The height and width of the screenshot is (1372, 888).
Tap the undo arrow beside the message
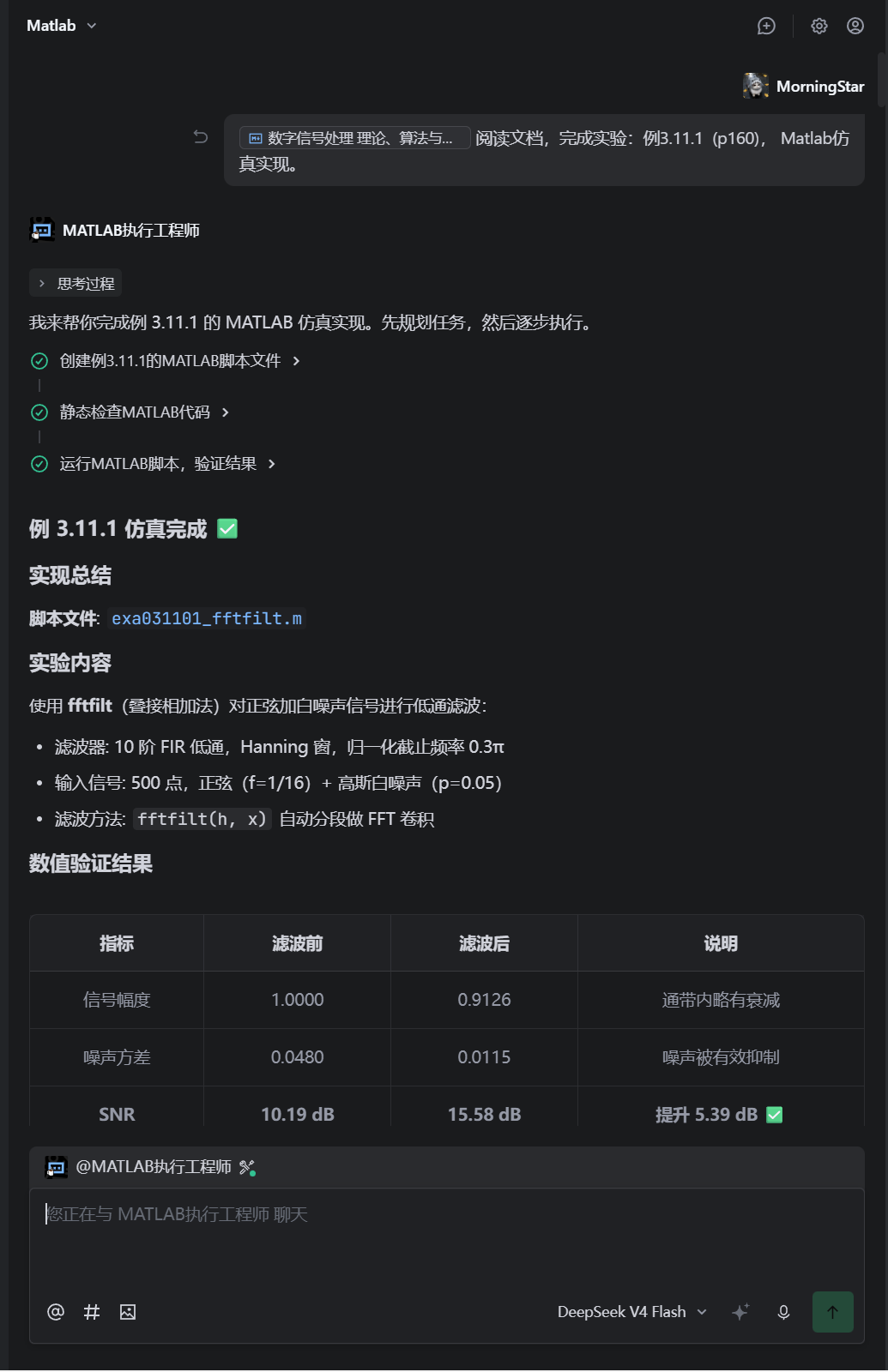[201, 136]
